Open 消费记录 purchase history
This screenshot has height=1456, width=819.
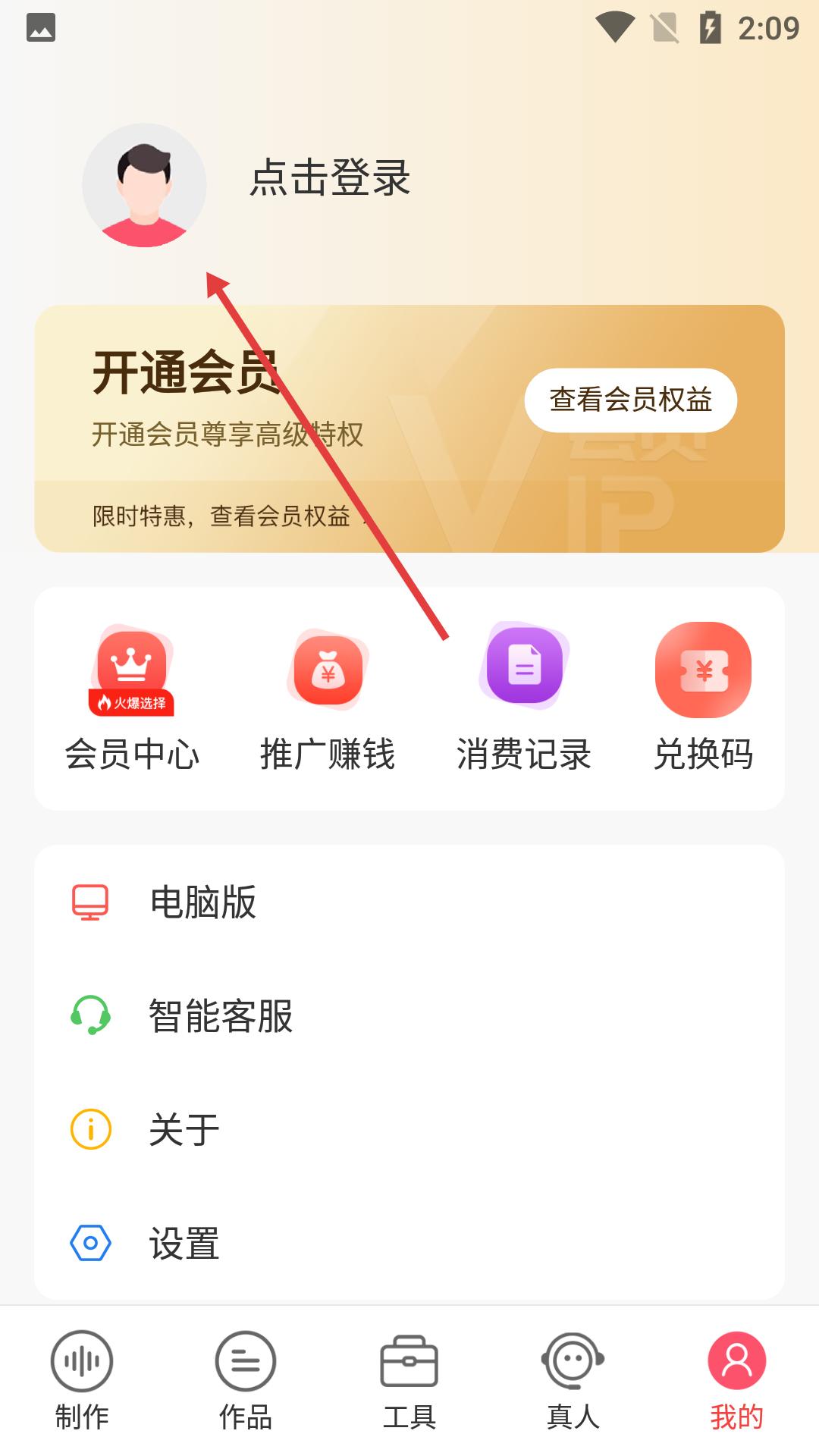point(524,698)
